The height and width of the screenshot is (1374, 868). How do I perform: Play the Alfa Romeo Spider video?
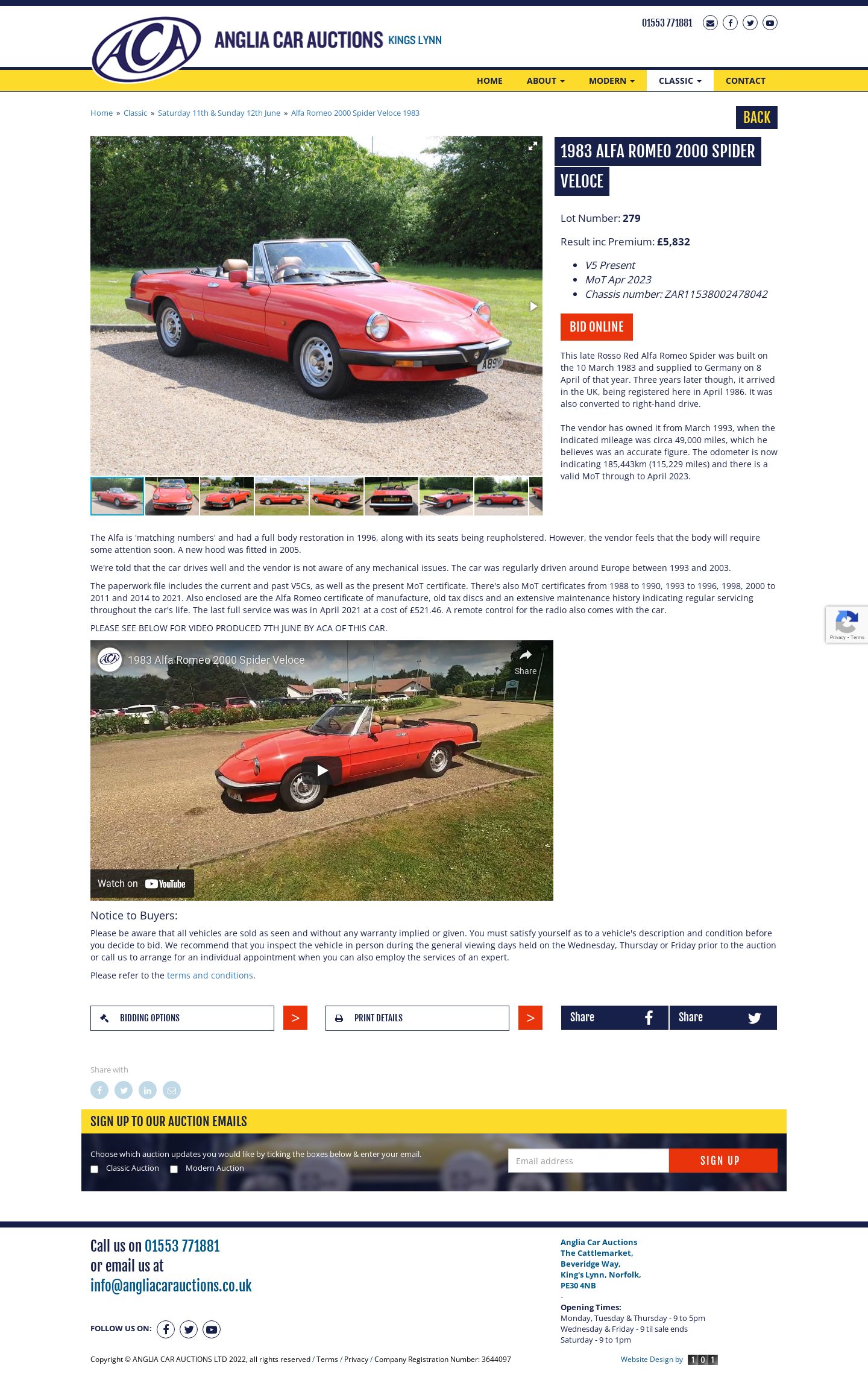322,770
